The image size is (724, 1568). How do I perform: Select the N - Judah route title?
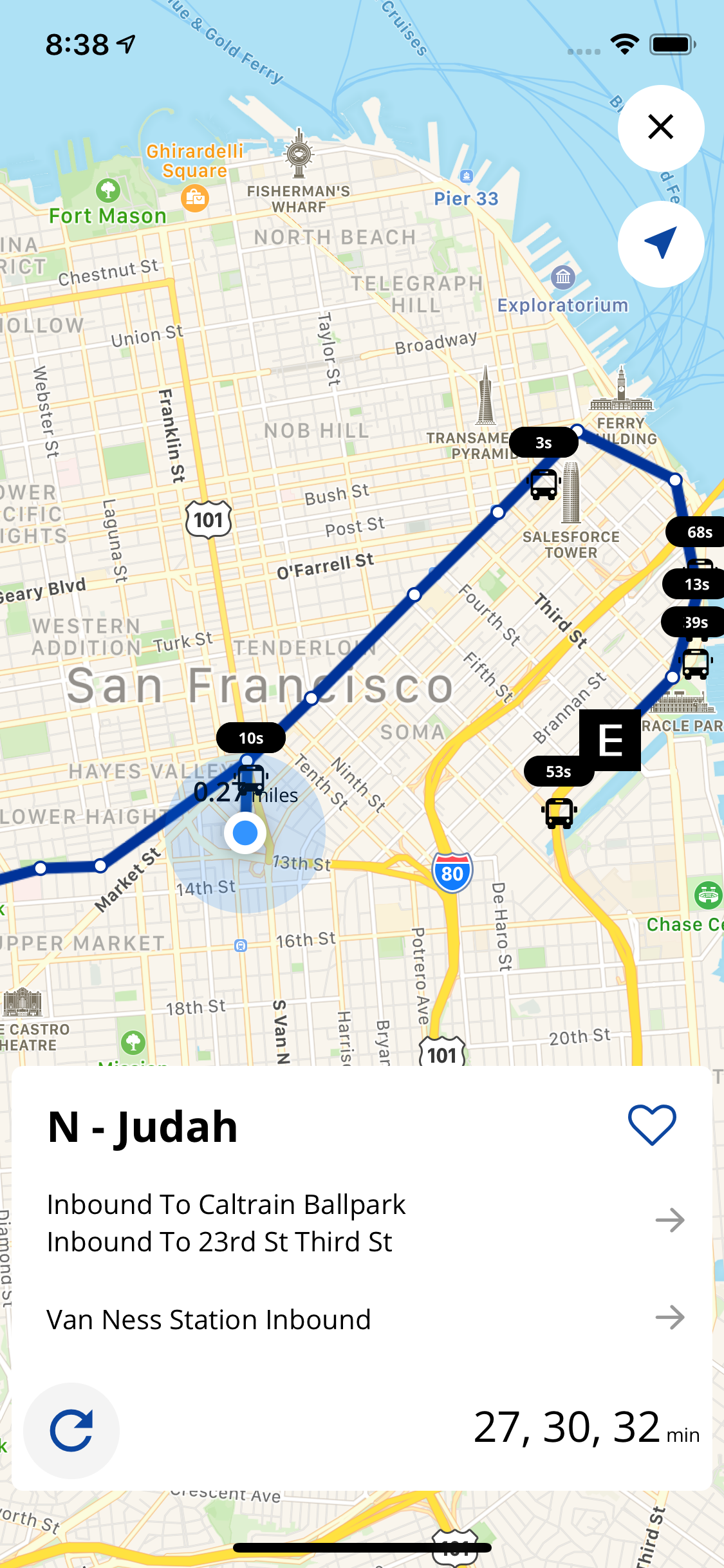tap(143, 1126)
